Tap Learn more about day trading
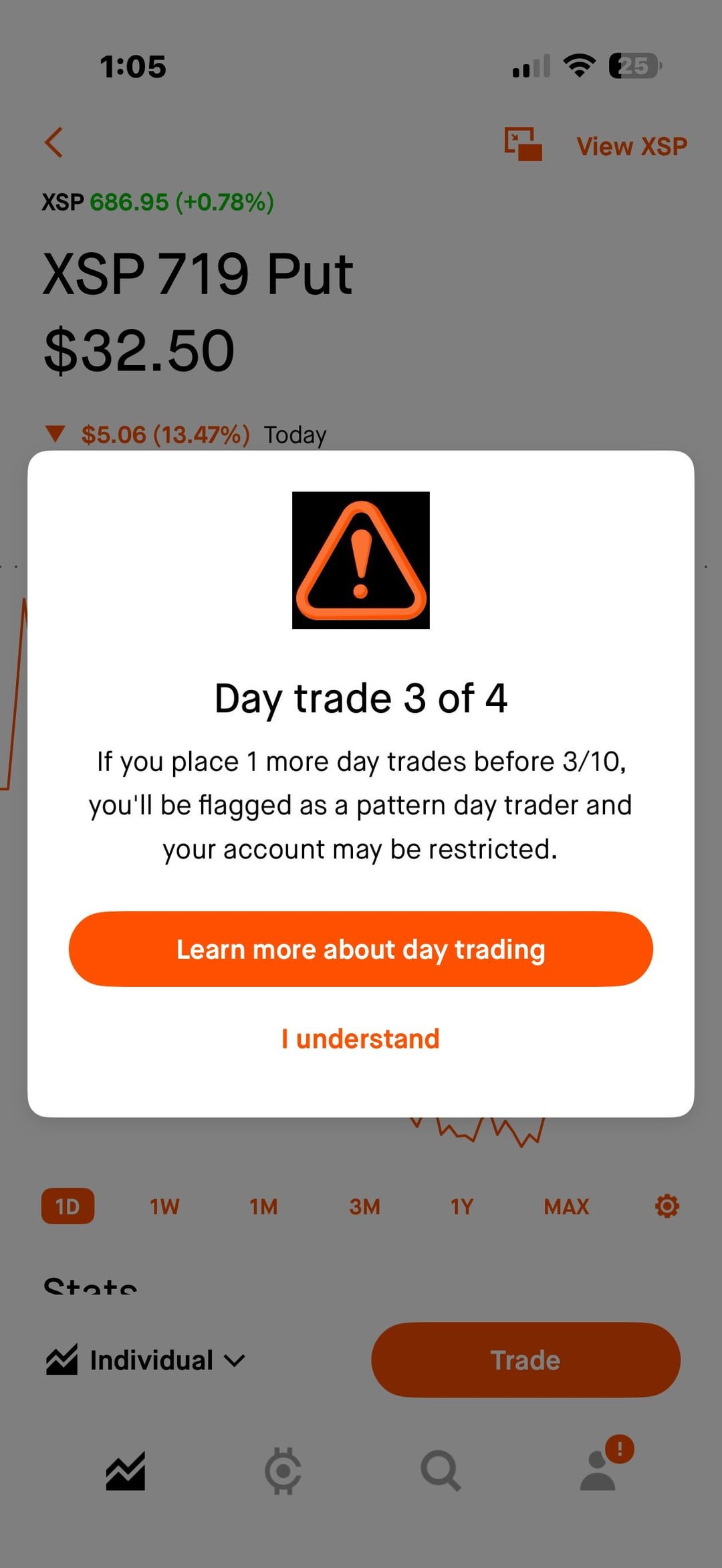 [x=360, y=949]
